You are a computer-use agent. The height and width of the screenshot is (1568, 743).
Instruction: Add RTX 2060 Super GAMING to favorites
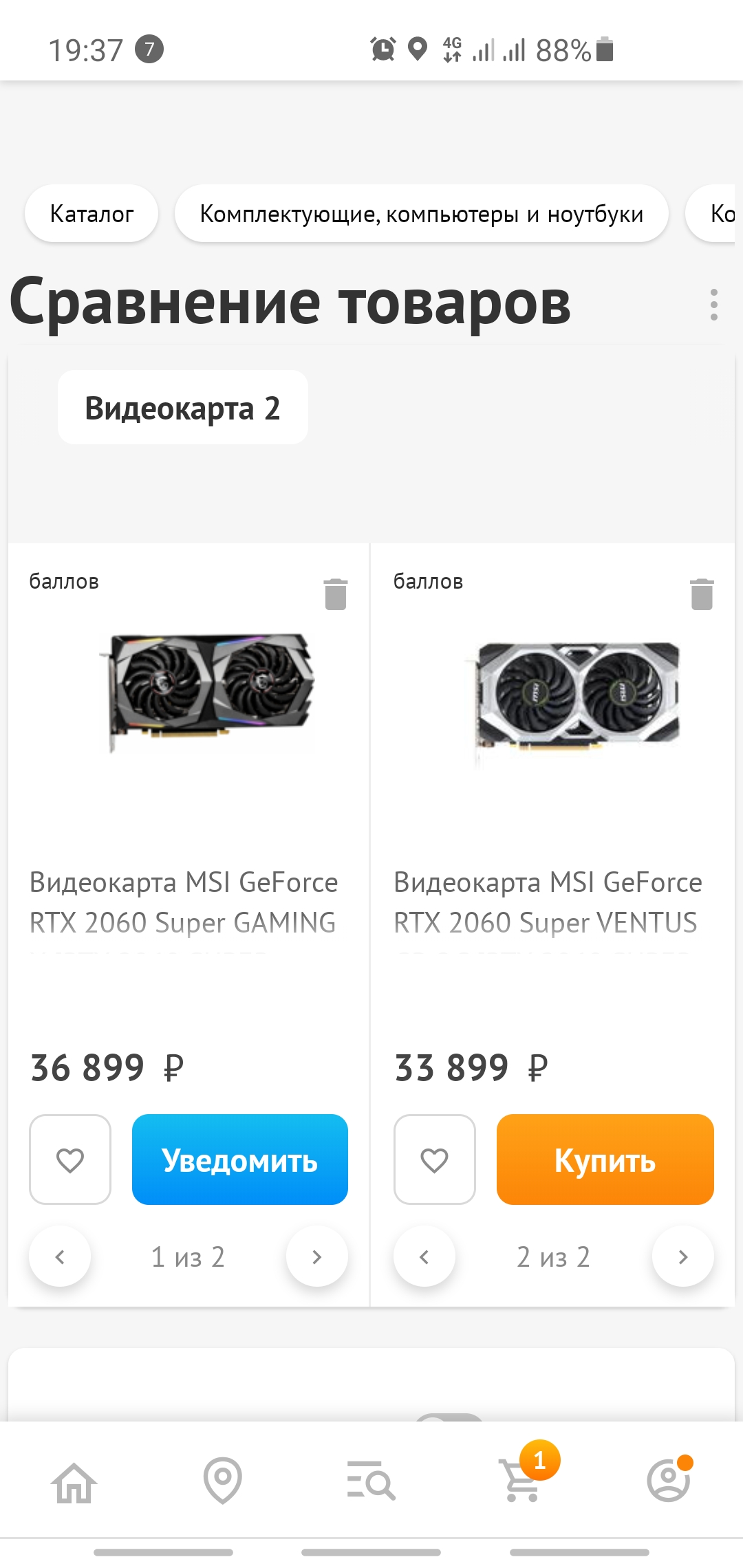(x=70, y=1159)
